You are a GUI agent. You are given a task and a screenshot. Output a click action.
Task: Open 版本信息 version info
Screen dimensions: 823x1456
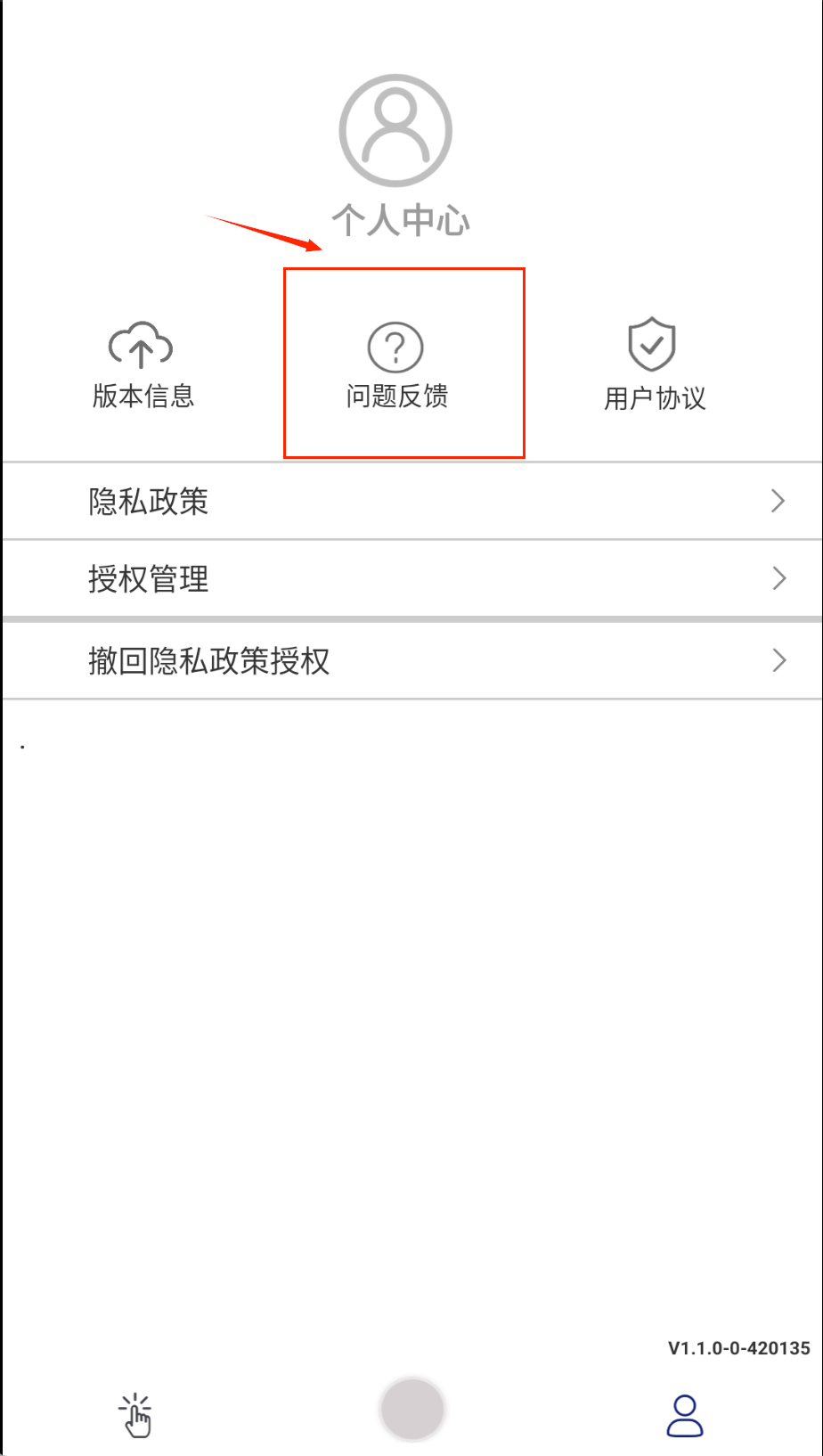point(143,365)
